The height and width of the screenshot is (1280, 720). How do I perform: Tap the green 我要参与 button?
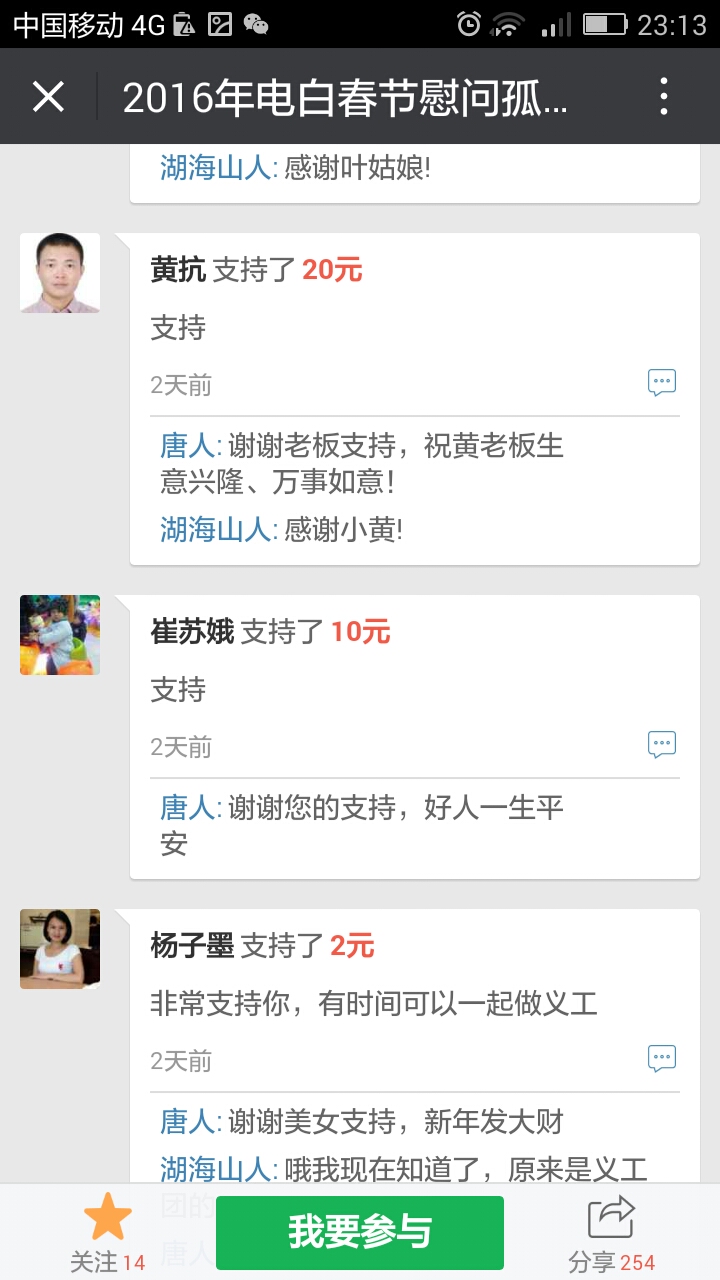click(x=360, y=1232)
